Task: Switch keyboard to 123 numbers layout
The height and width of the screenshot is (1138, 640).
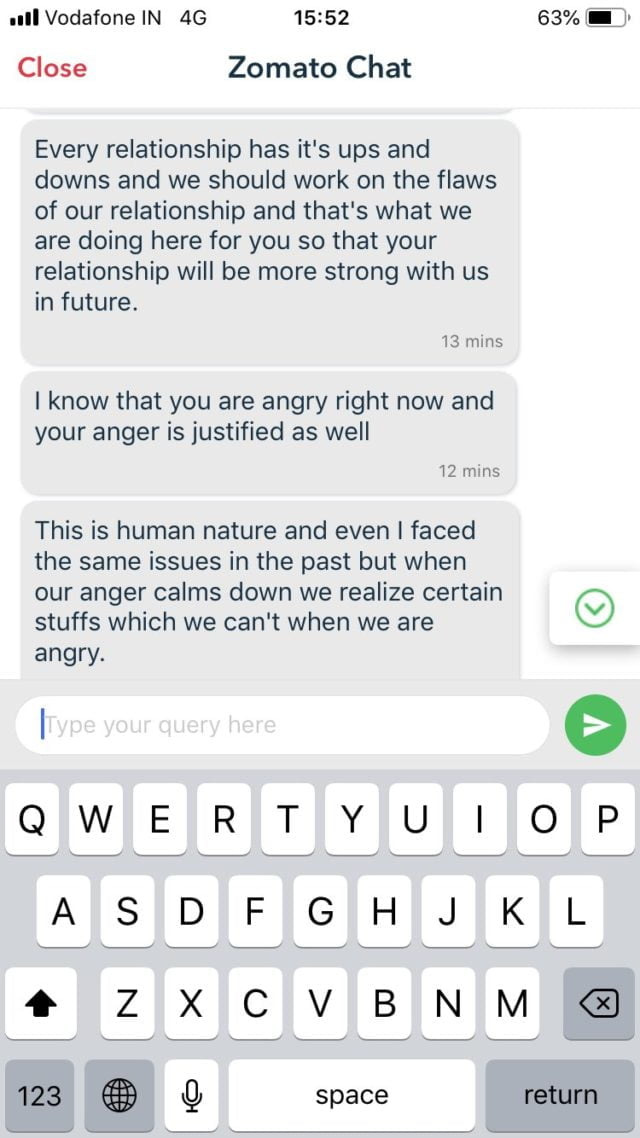Action: 40,1095
